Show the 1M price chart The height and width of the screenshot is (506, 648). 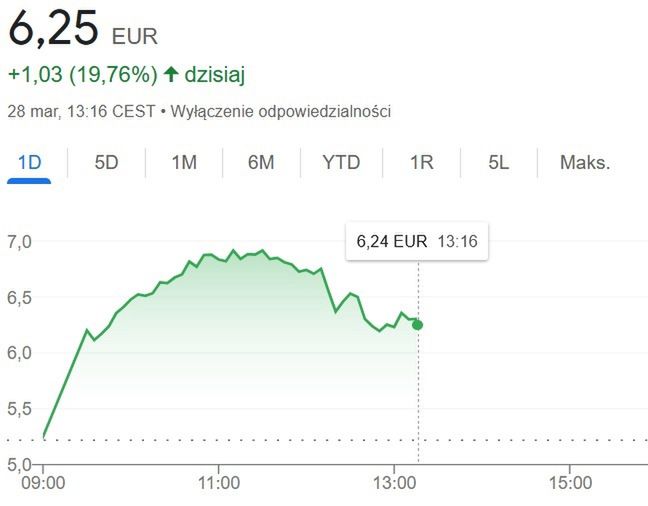point(183,163)
